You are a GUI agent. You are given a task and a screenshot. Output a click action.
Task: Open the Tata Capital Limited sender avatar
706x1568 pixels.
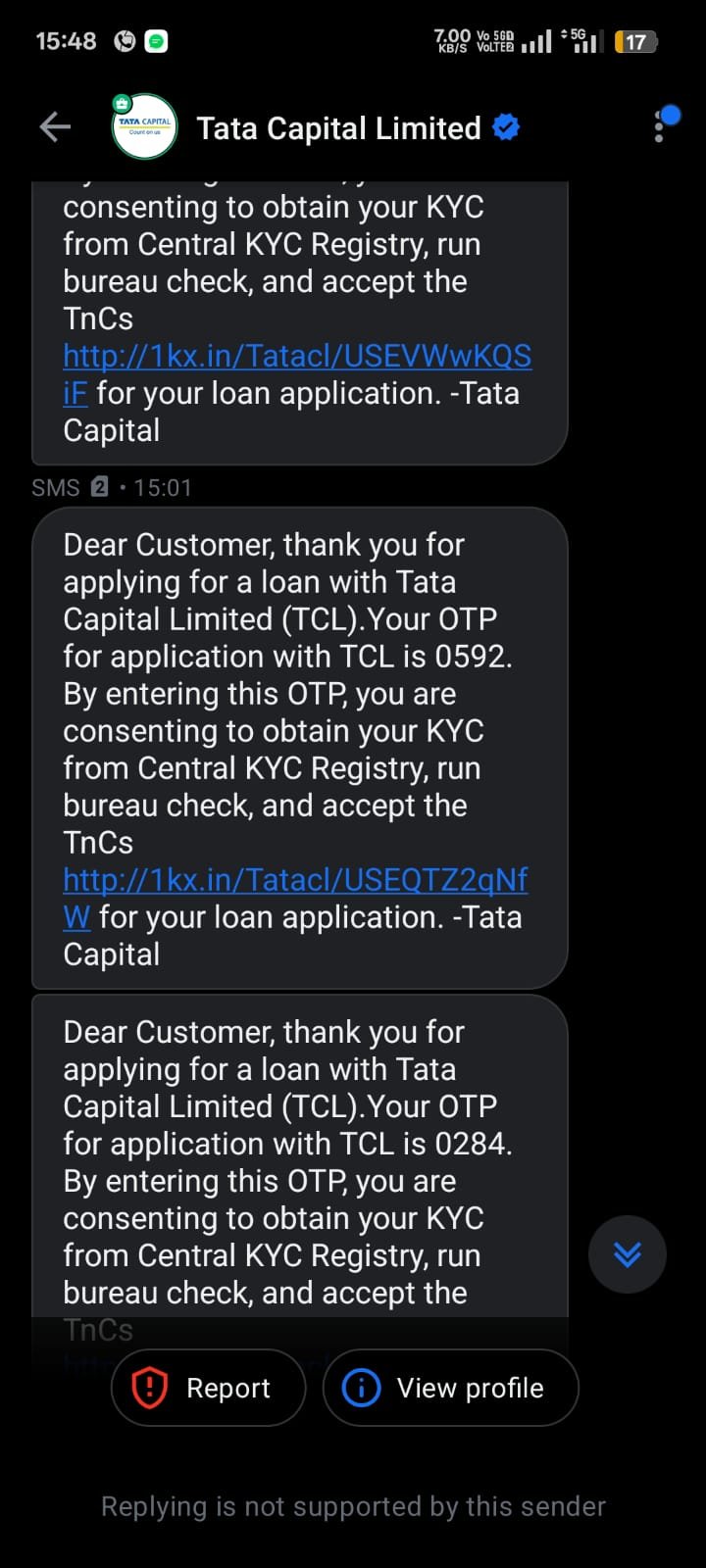(144, 127)
